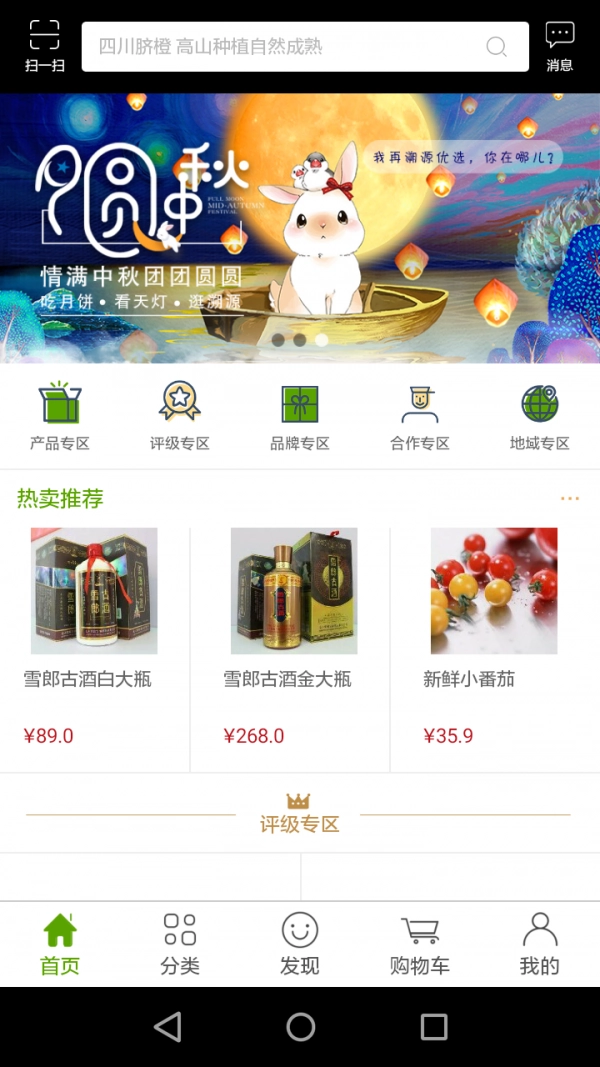
Task: Switch to the 首页 tab
Action: [60, 943]
